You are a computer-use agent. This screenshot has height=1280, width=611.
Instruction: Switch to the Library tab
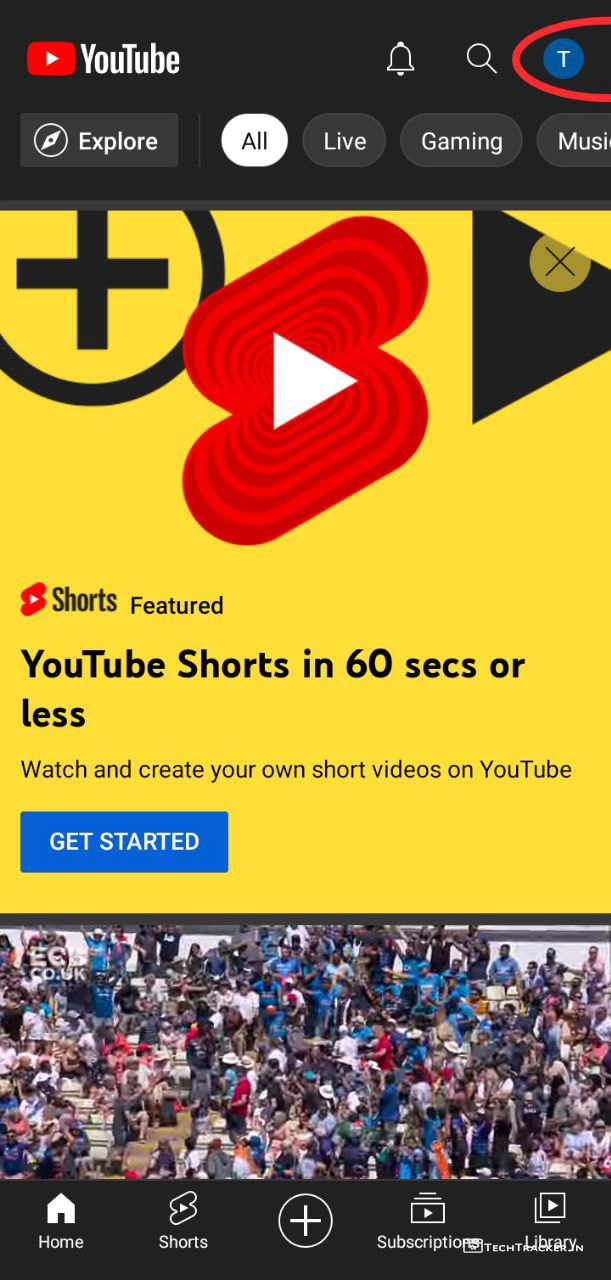click(x=550, y=1222)
